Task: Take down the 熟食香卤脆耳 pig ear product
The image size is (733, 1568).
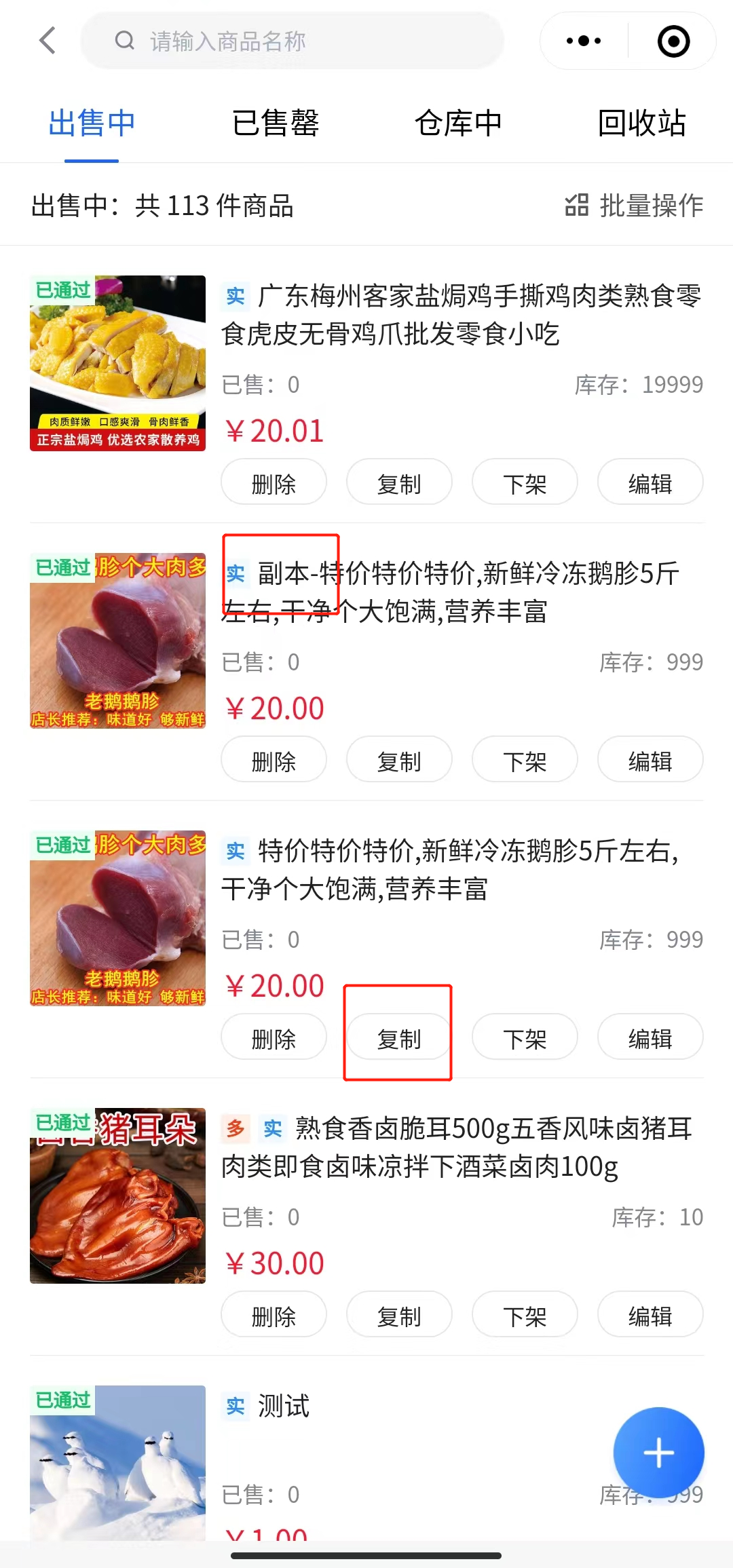Action: coord(524,1316)
